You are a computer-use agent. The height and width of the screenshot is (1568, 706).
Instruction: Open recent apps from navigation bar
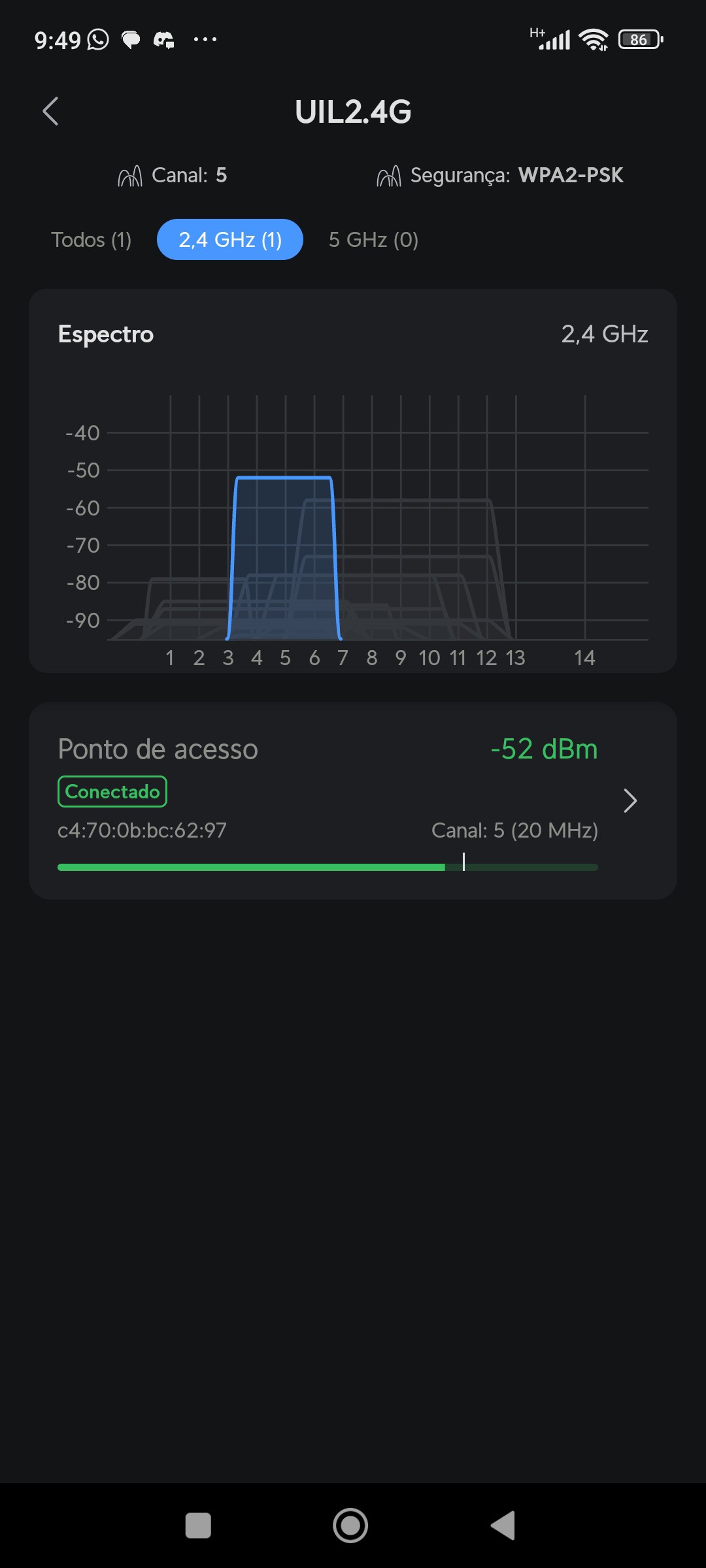pos(198,1526)
